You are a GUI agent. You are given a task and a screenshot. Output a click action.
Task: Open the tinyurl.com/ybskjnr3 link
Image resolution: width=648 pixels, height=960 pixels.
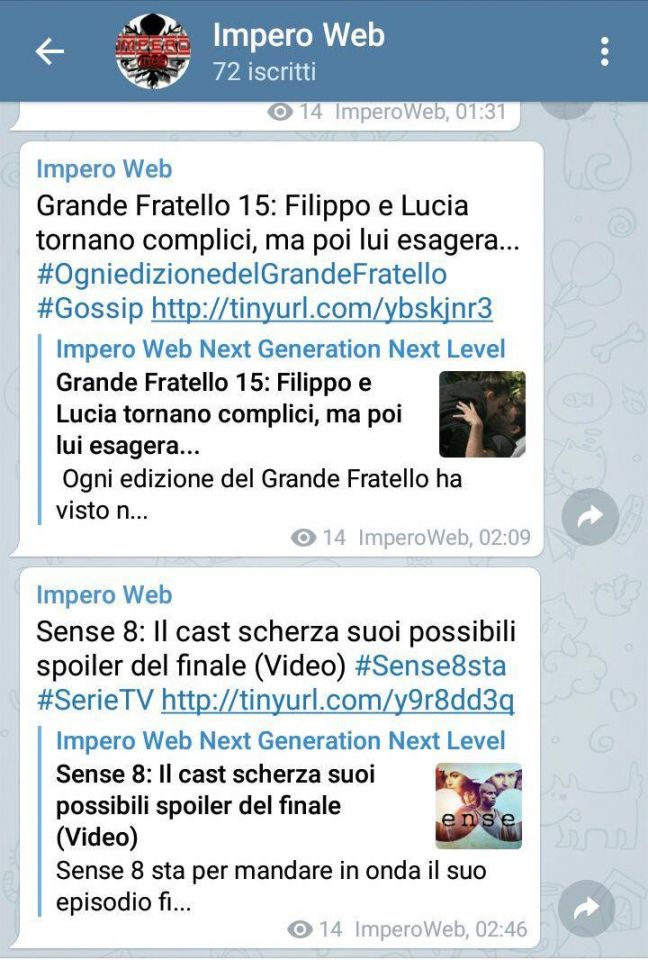(x=321, y=309)
